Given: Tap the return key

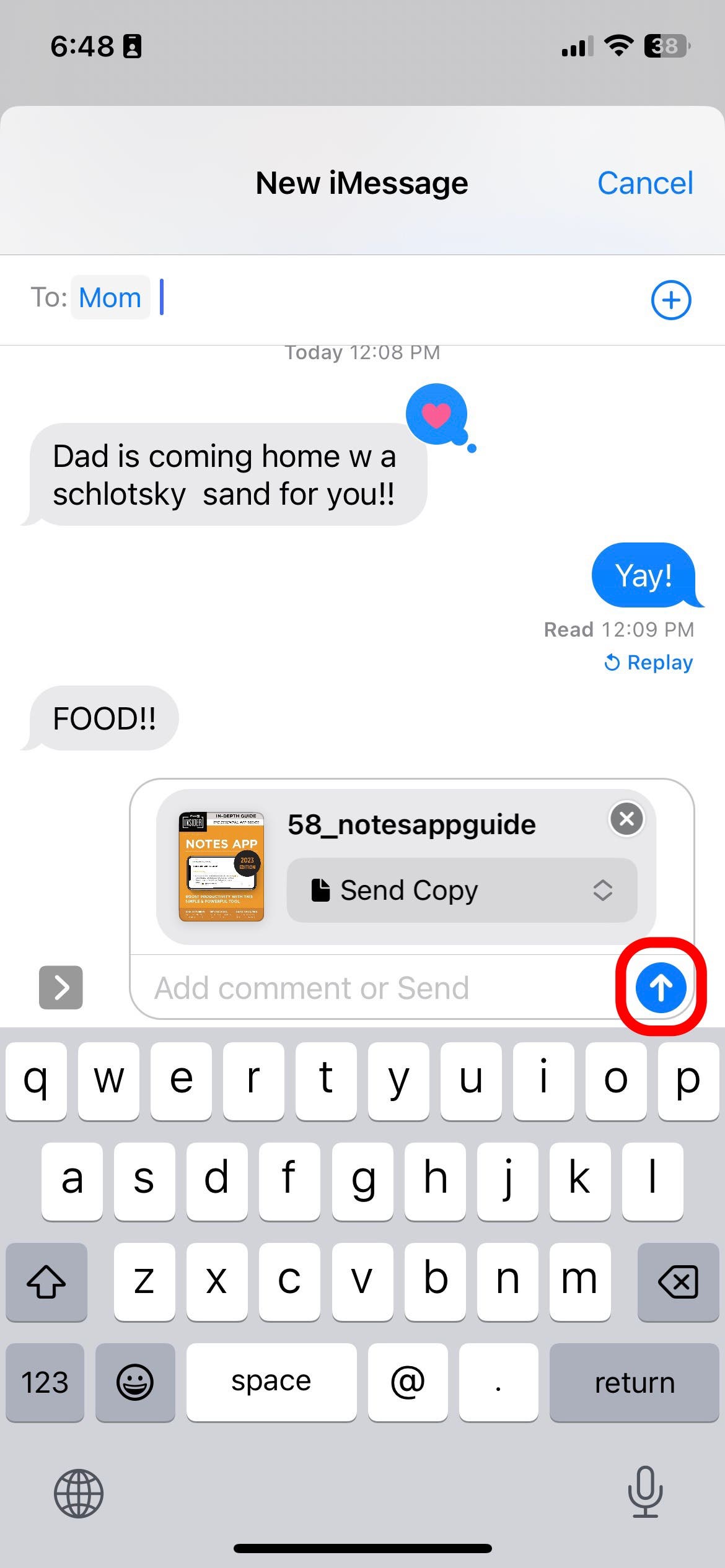Looking at the screenshot, I should point(634,1382).
